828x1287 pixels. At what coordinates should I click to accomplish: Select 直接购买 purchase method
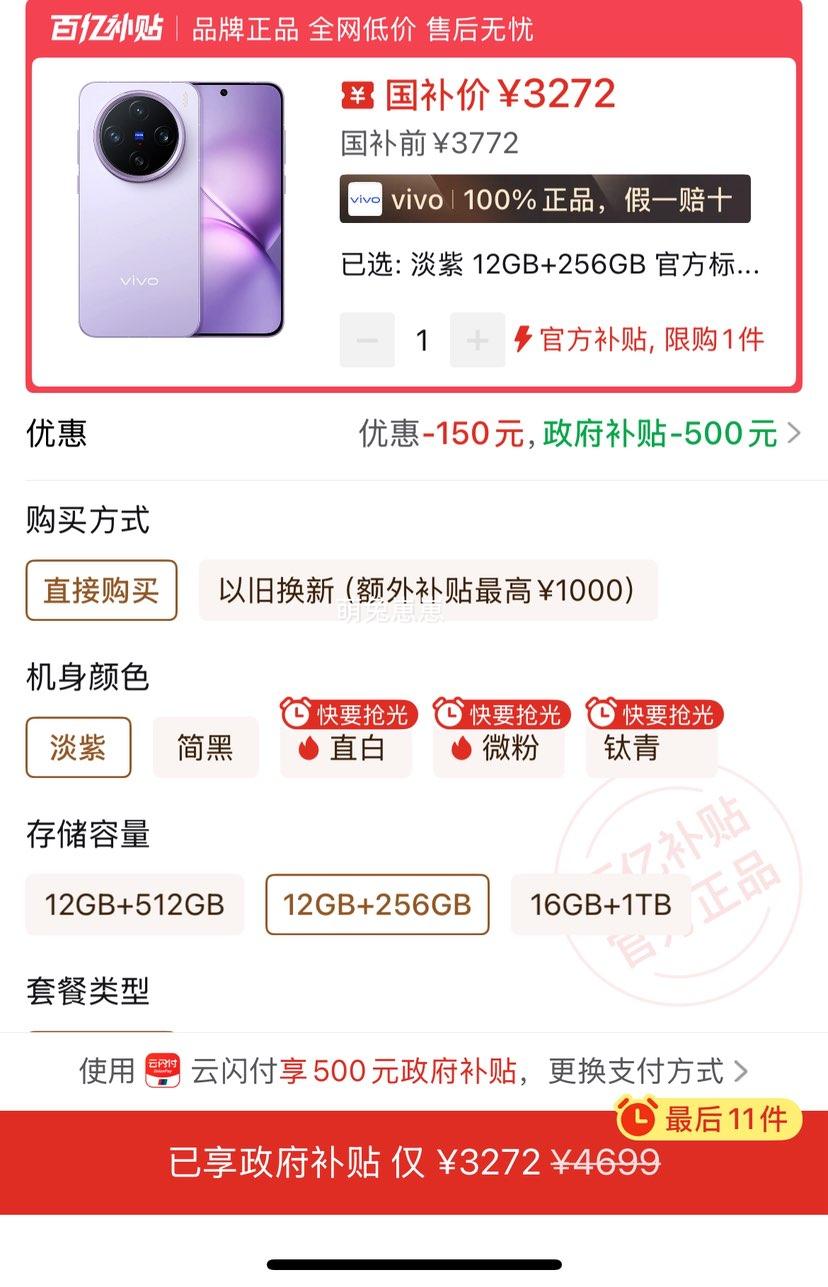(101, 590)
